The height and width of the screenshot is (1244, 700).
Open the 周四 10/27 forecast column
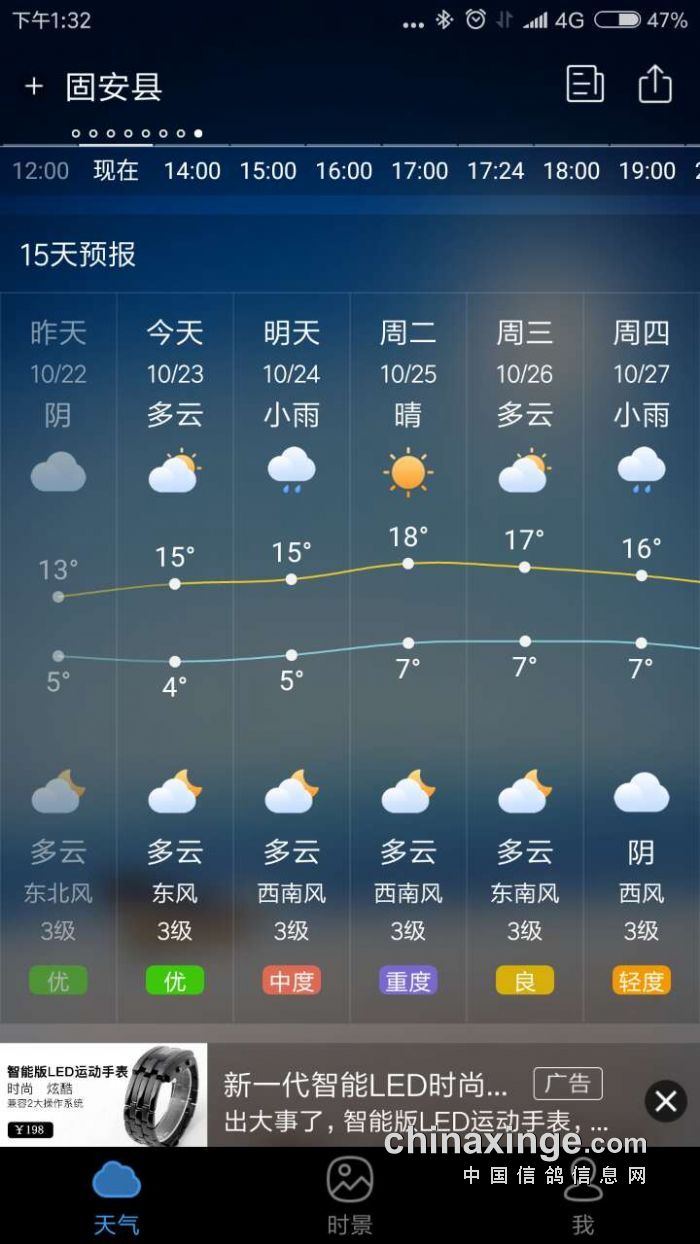(641, 650)
